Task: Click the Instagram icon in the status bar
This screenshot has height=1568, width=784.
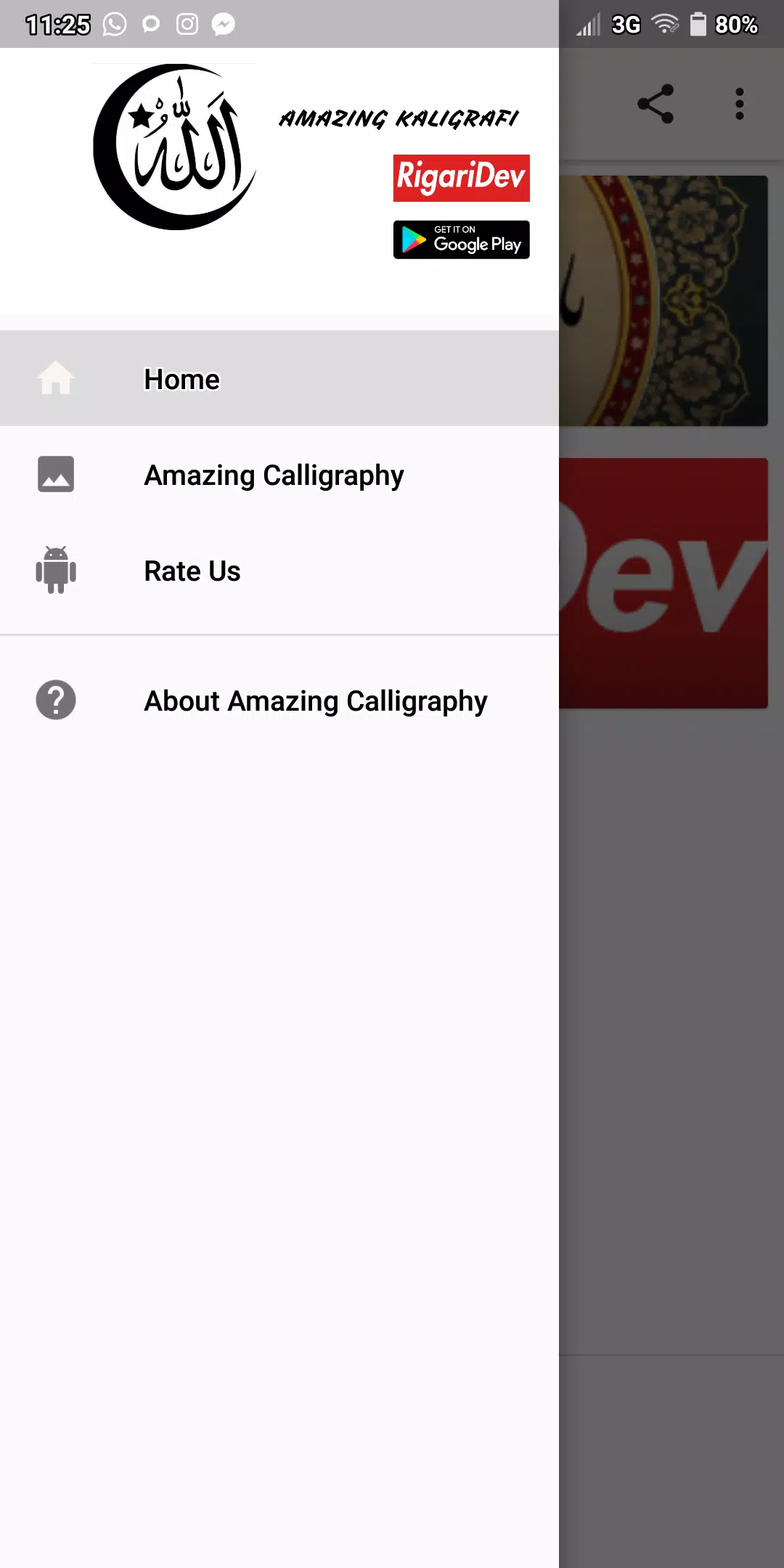Action: (x=187, y=24)
